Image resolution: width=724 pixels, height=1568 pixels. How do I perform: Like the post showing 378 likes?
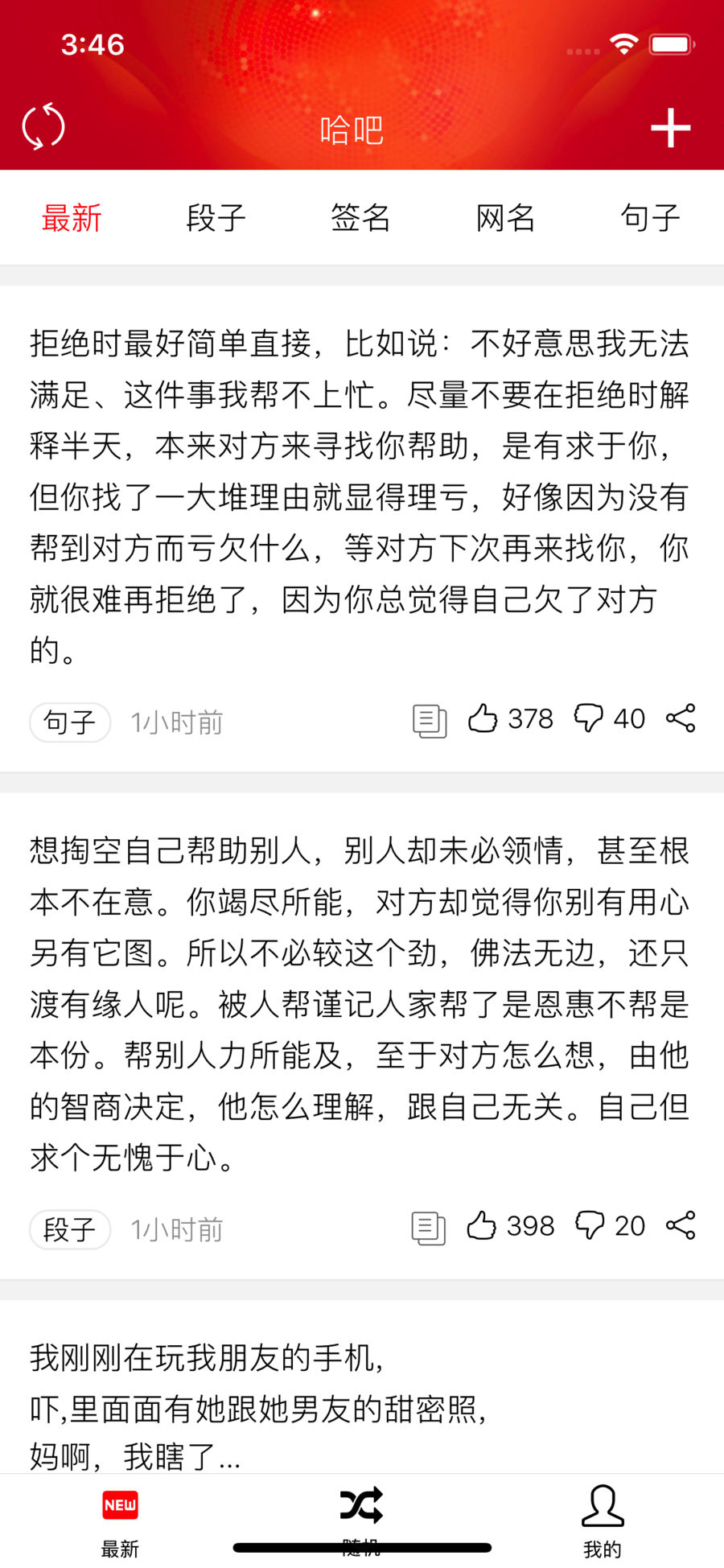(x=483, y=718)
